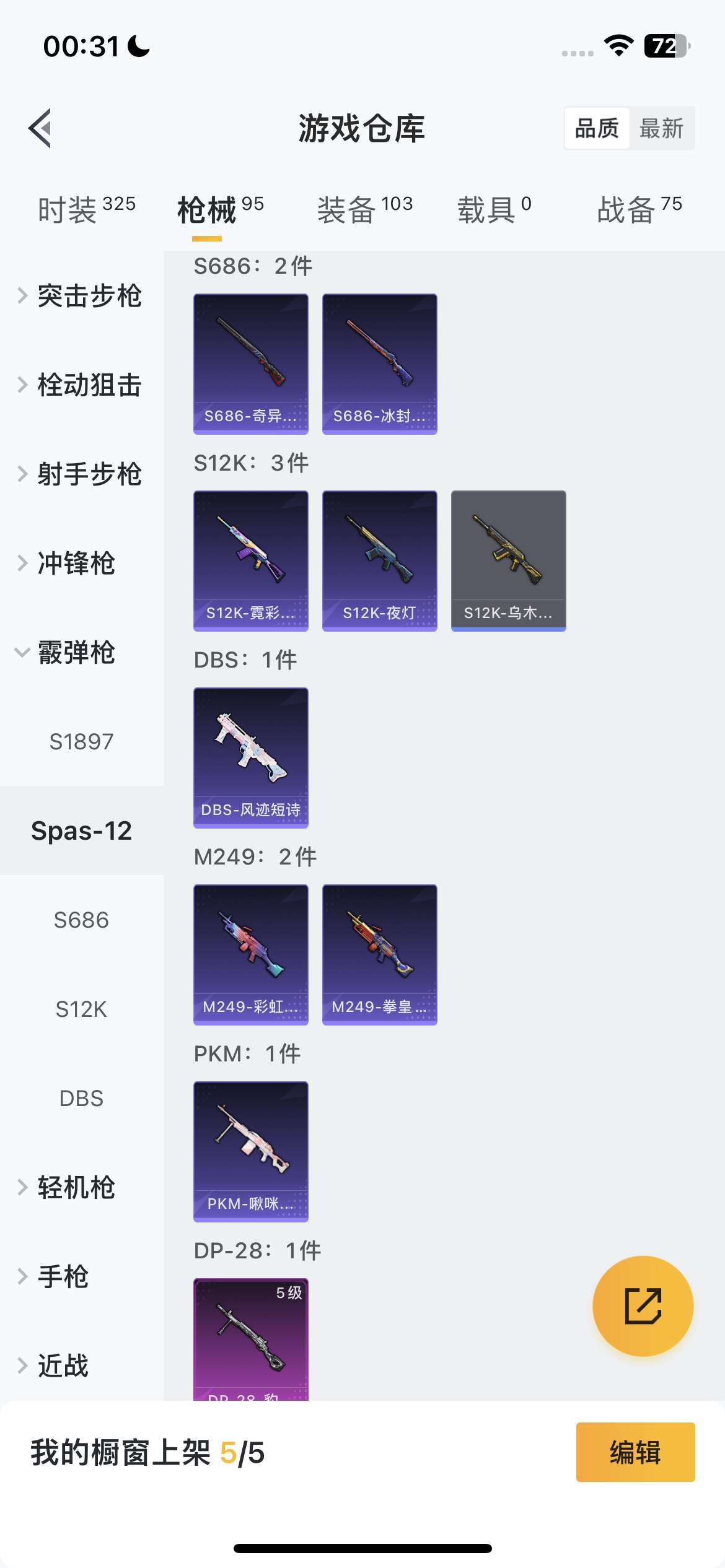Open the DBS-风迹短诗 item

click(250, 757)
